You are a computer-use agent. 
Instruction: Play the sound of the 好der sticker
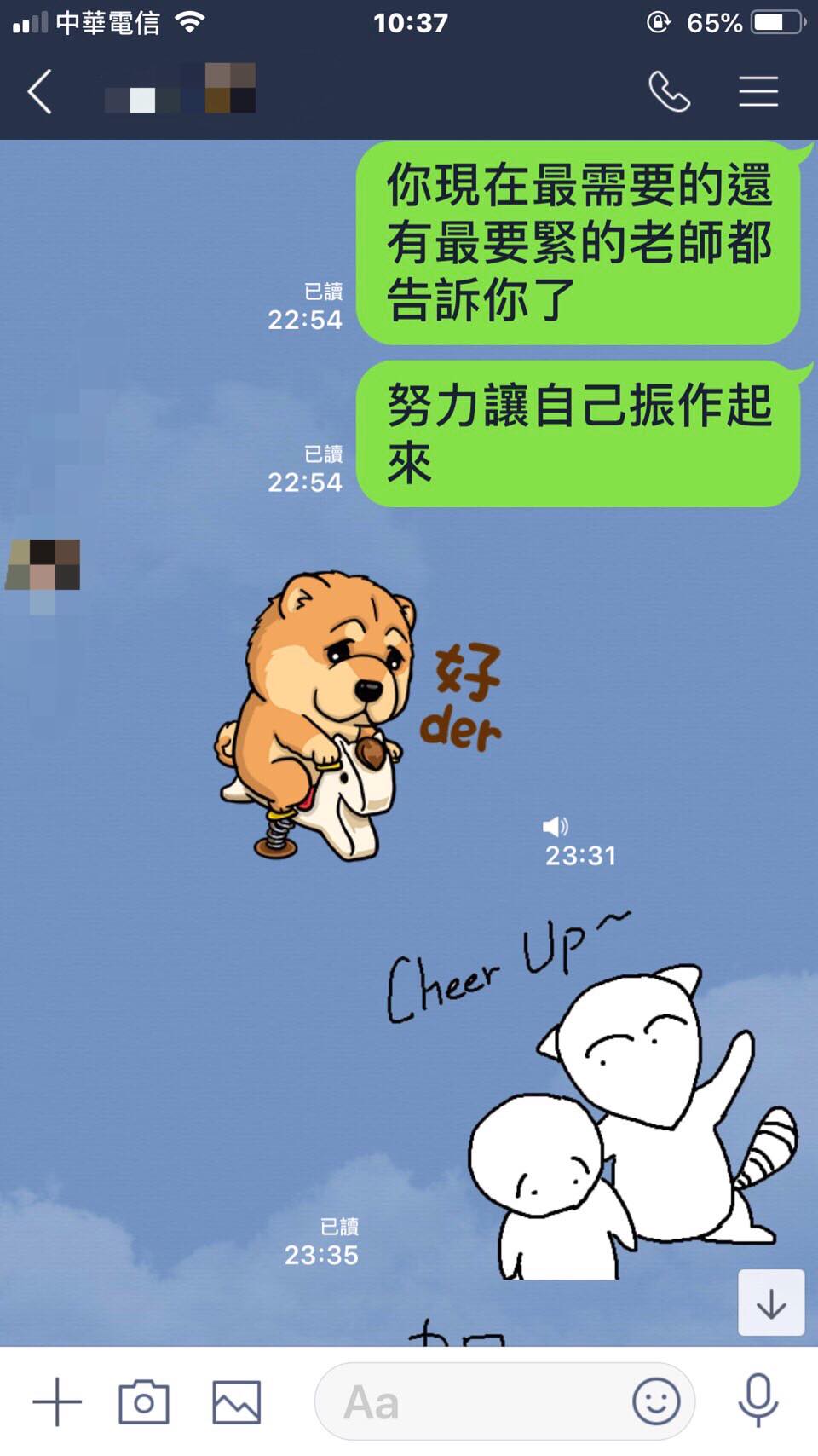pyautogui.click(x=556, y=826)
